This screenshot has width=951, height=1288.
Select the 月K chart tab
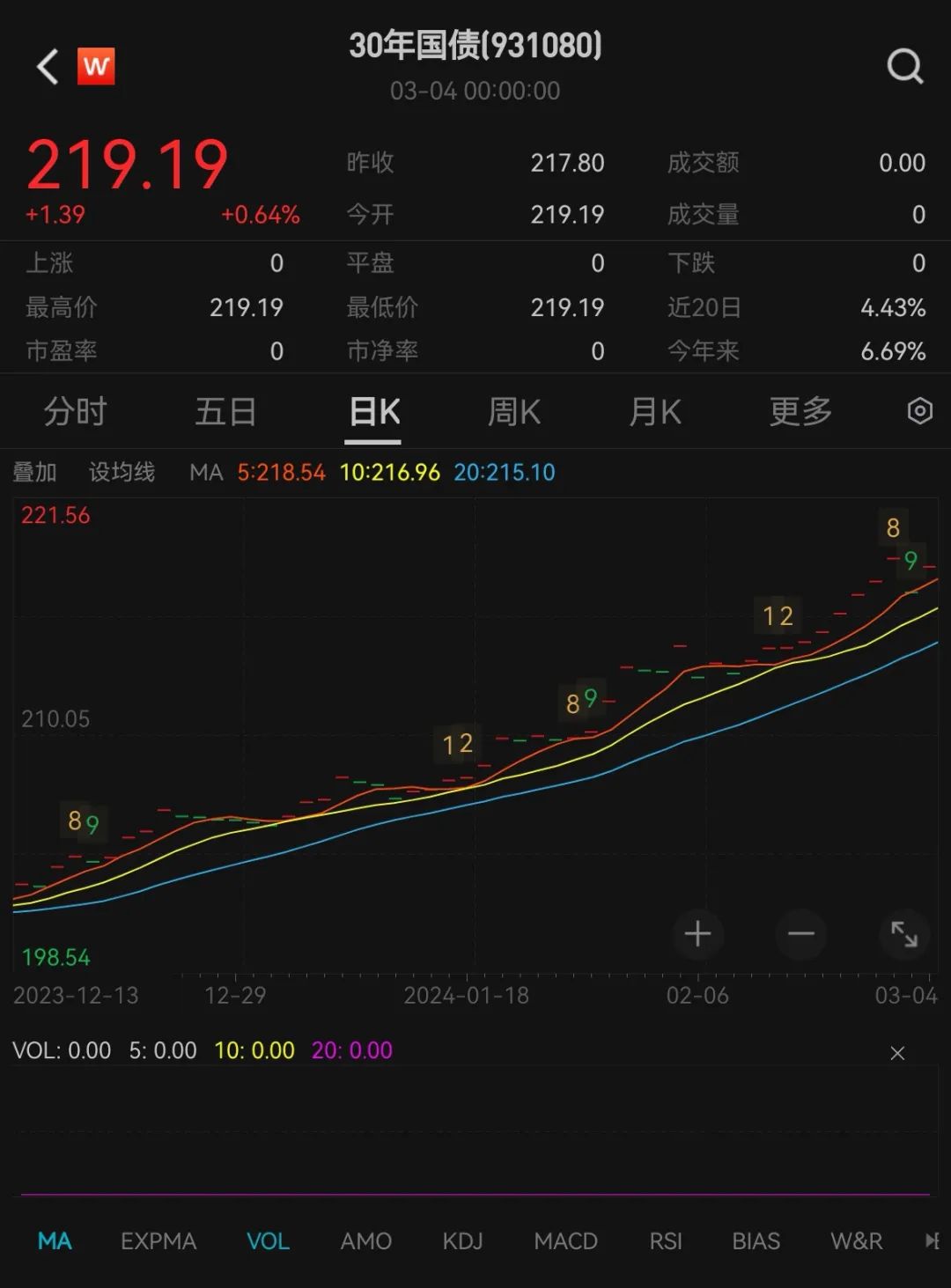pyautogui.click(x=655, y=412)
